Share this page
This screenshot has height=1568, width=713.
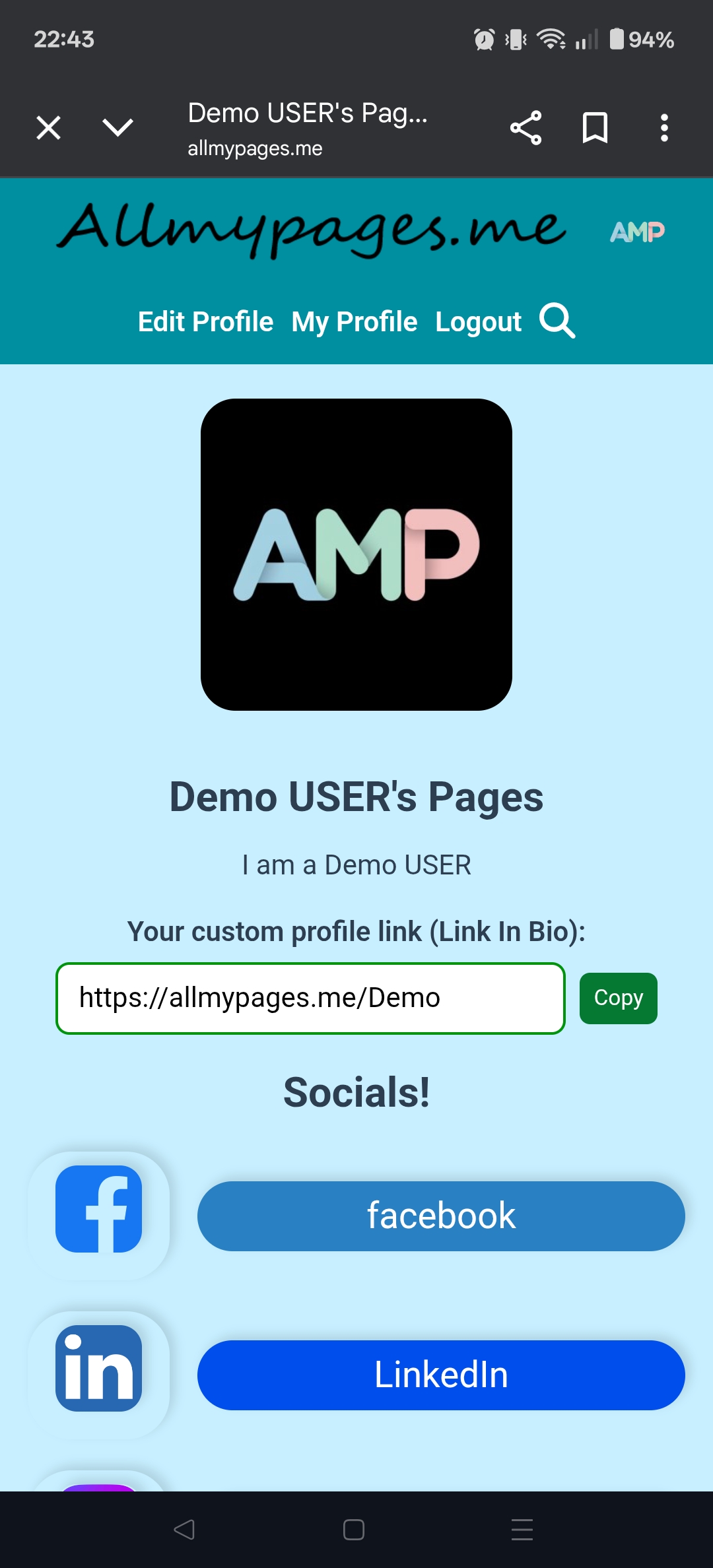(526, 128)
